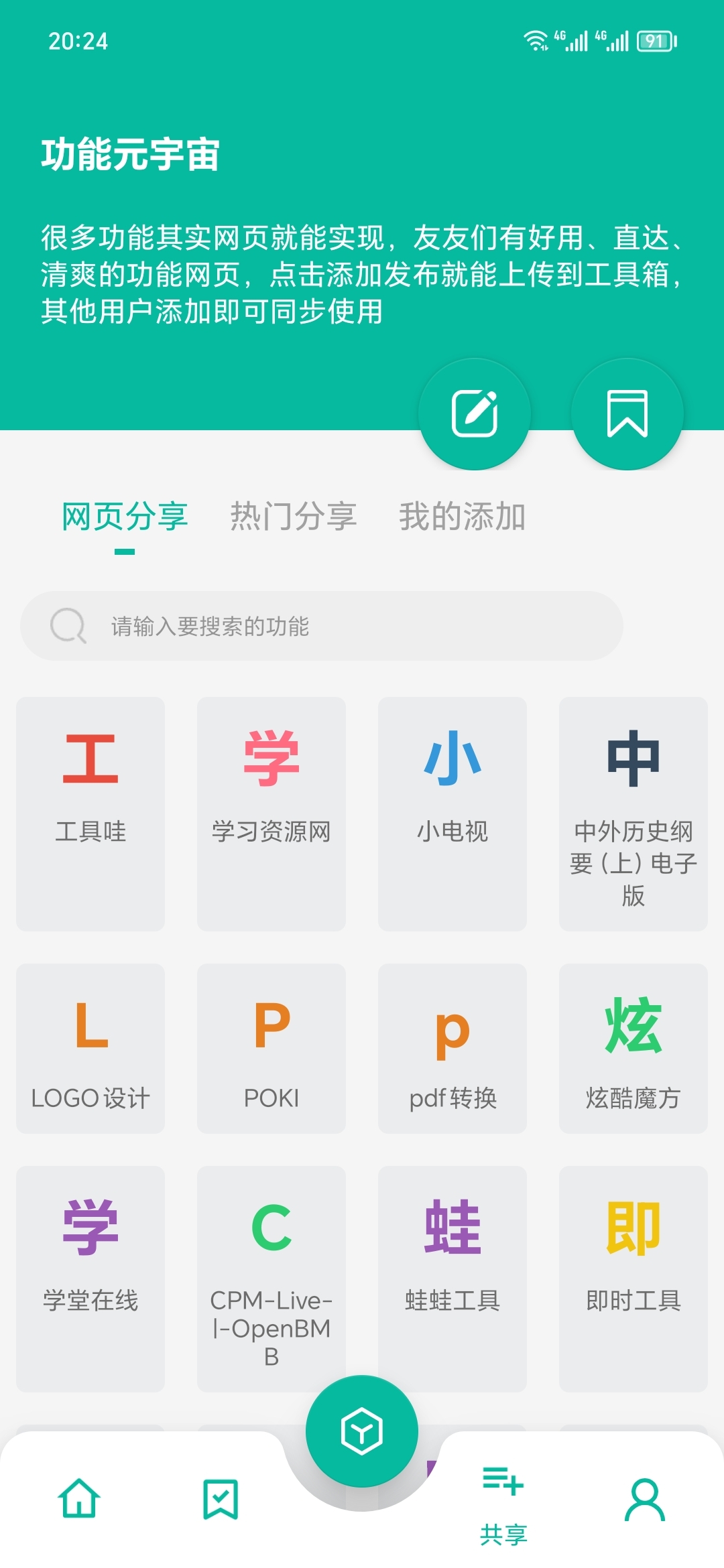Select the 网页分享 tab

pyautogui.click(x=125, y=517)
